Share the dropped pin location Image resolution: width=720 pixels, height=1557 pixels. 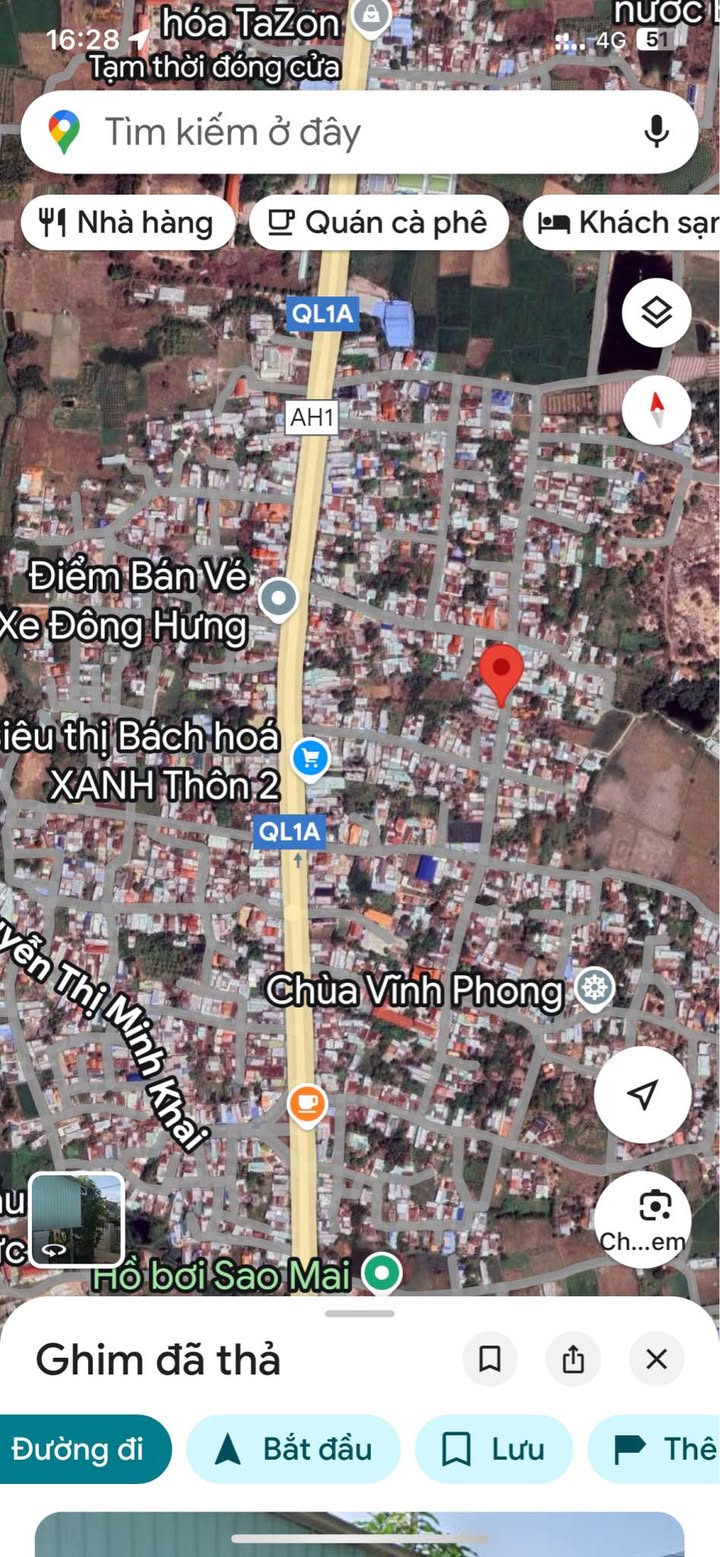click(x=573, y=1359)
